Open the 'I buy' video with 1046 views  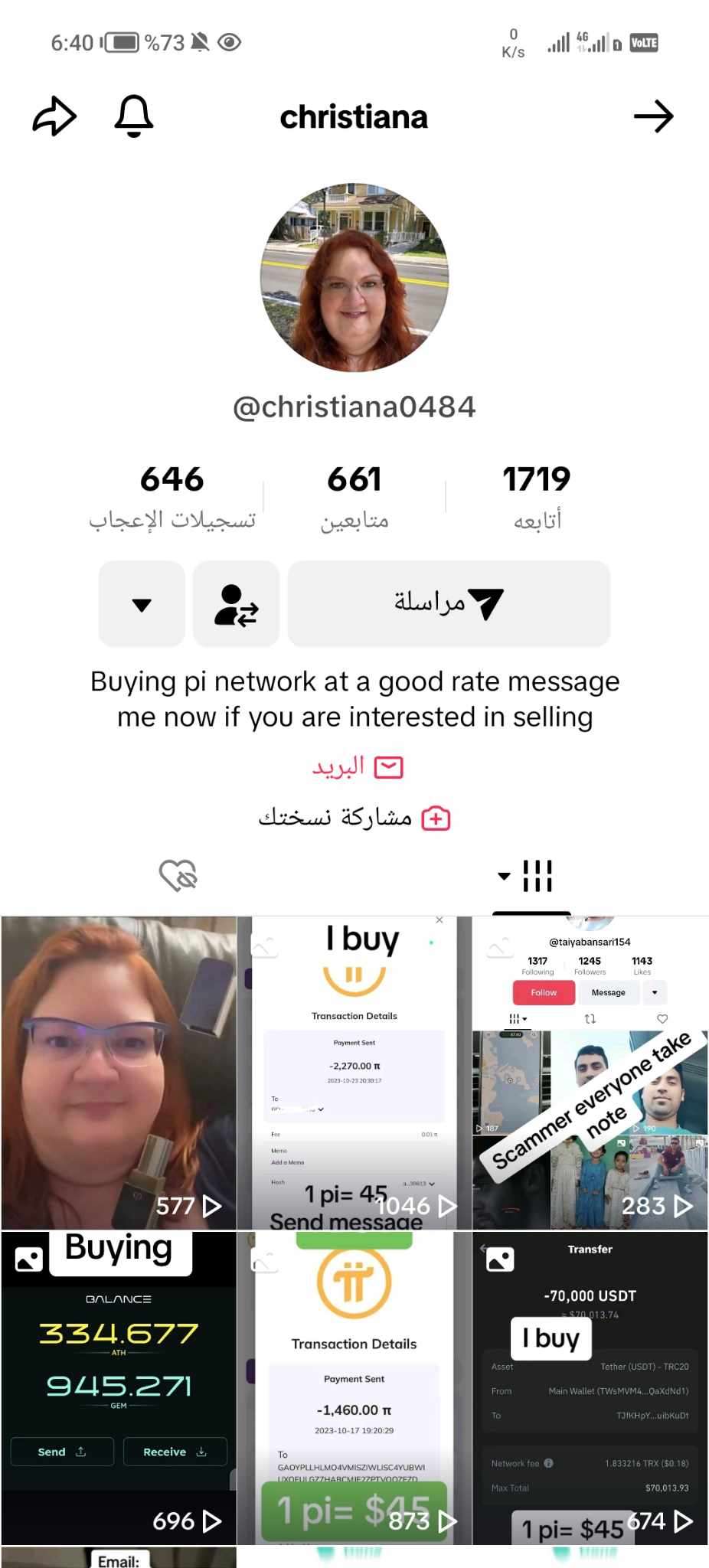click(x=354, y=1072)
